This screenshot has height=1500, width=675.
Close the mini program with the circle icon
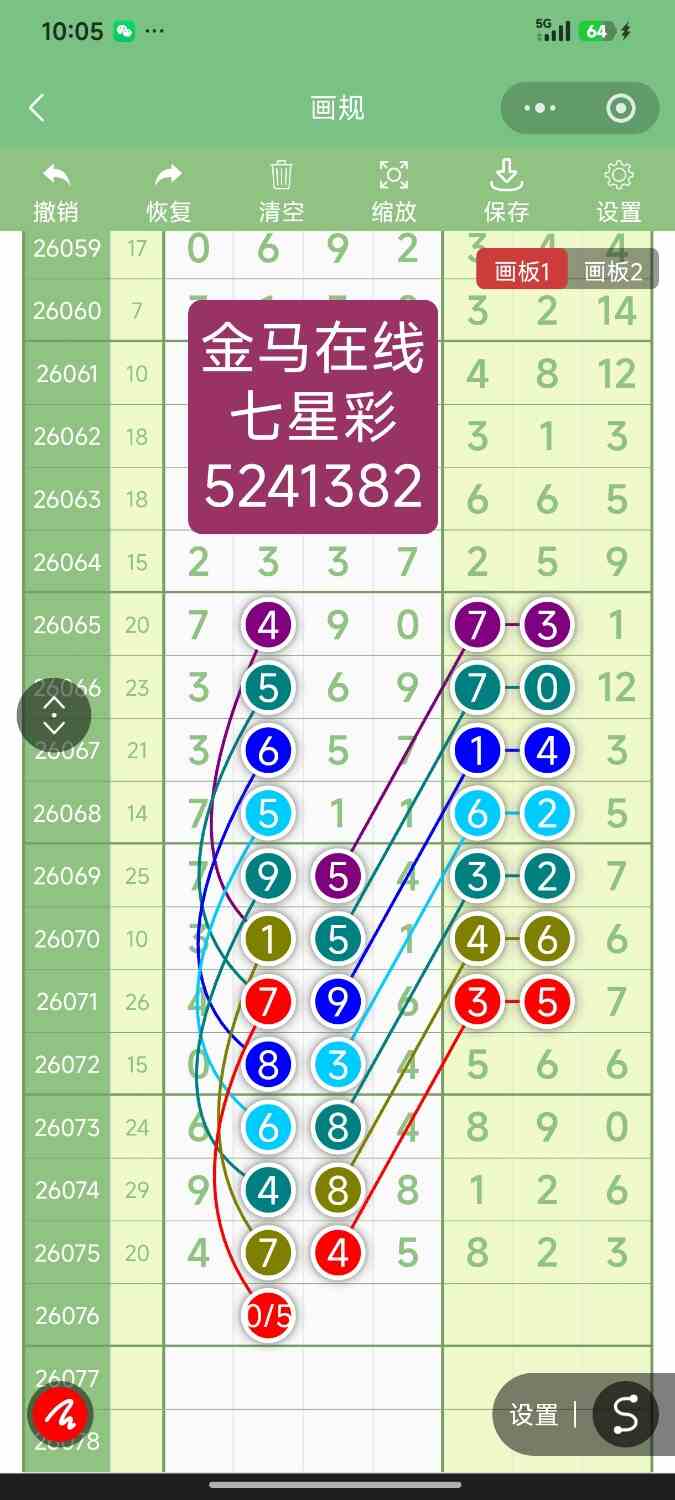pos(621,108)
